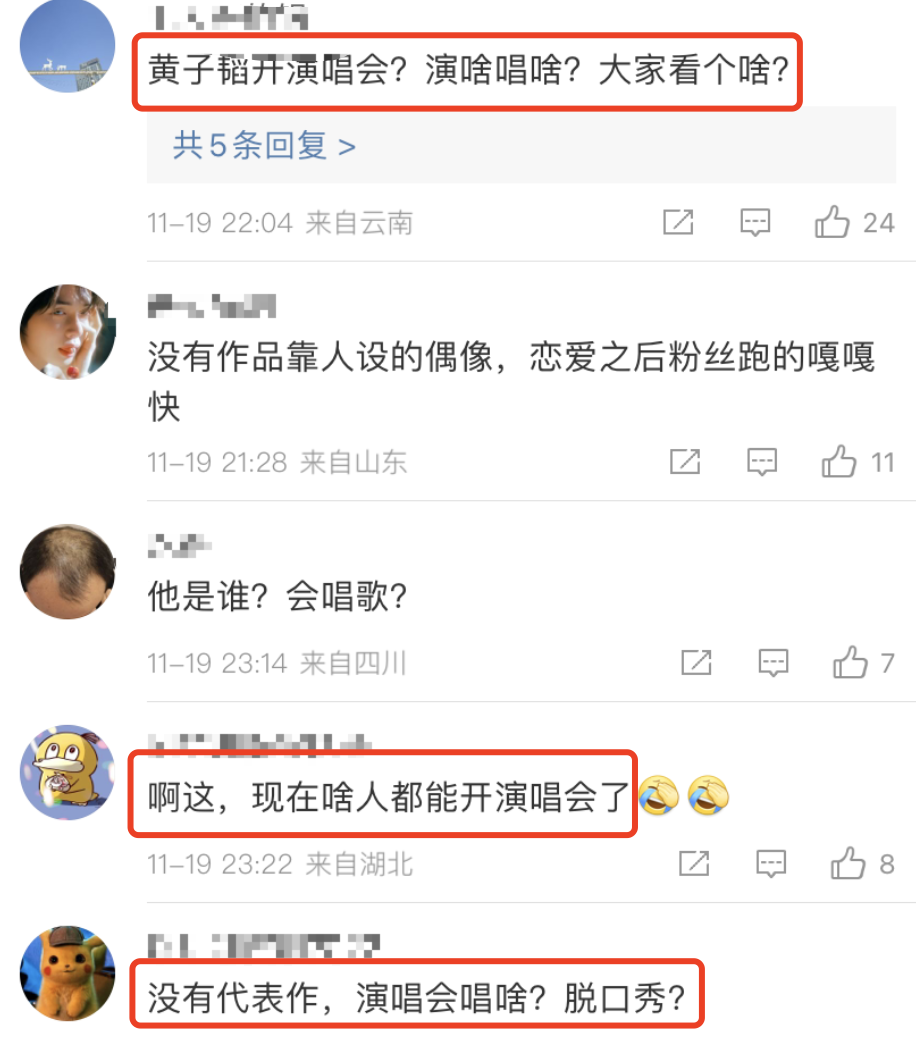
Task: Like the comment from 云南 with 24 likes
Action: click(x=832, y=222)
